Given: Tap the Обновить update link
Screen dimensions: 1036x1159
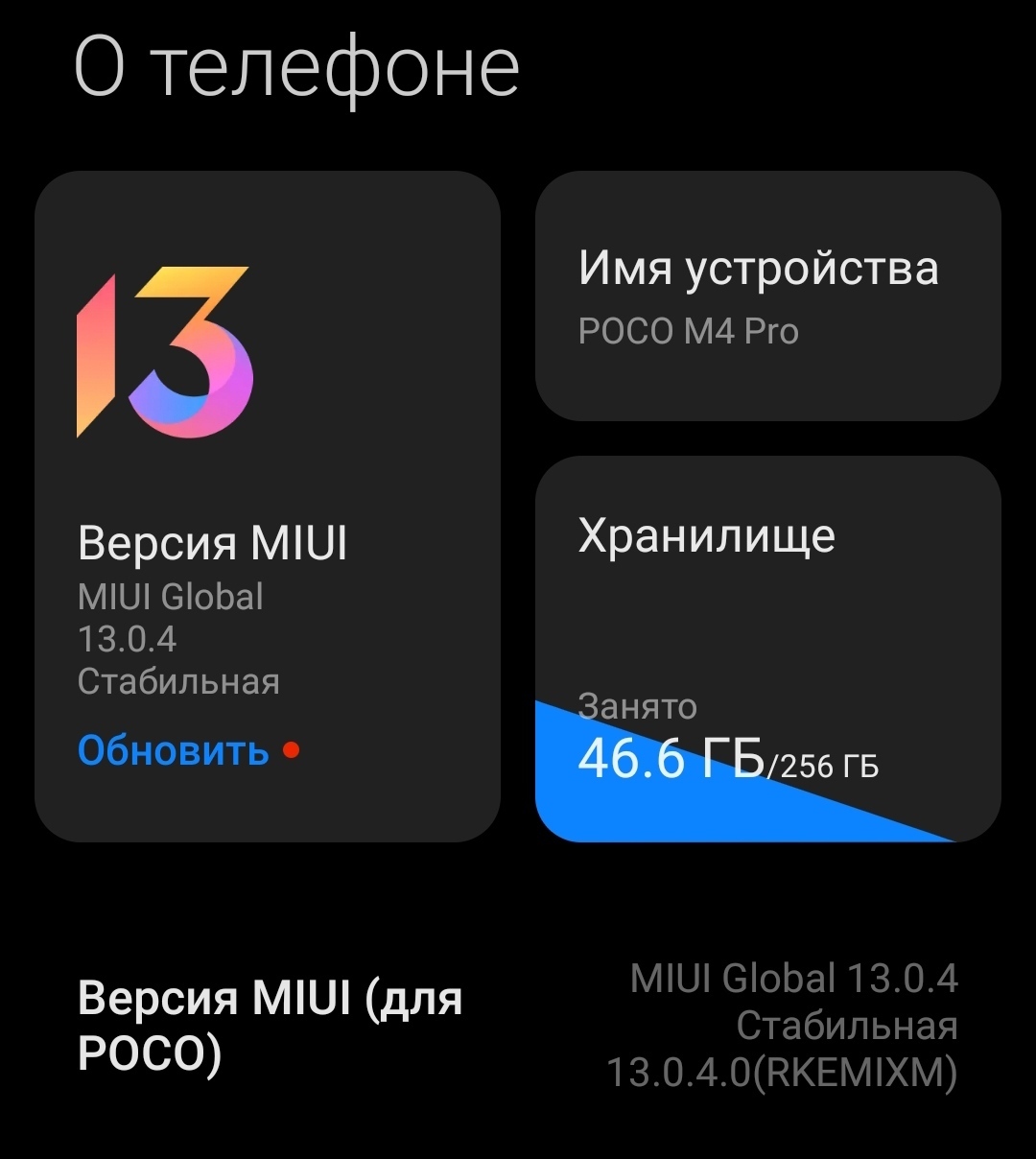Looking at the screenshot, I should point(174,751).
